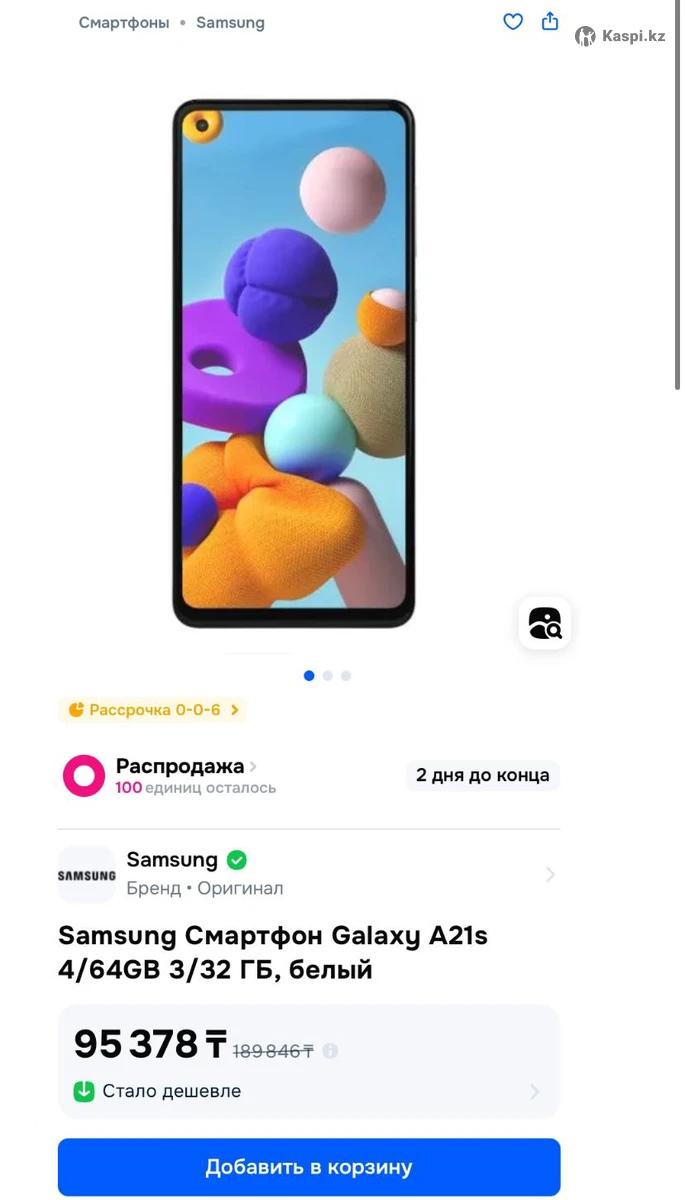View the Galaxy A21s product photo
Viewport: 685px width, 1200px height.
(293, 363)
